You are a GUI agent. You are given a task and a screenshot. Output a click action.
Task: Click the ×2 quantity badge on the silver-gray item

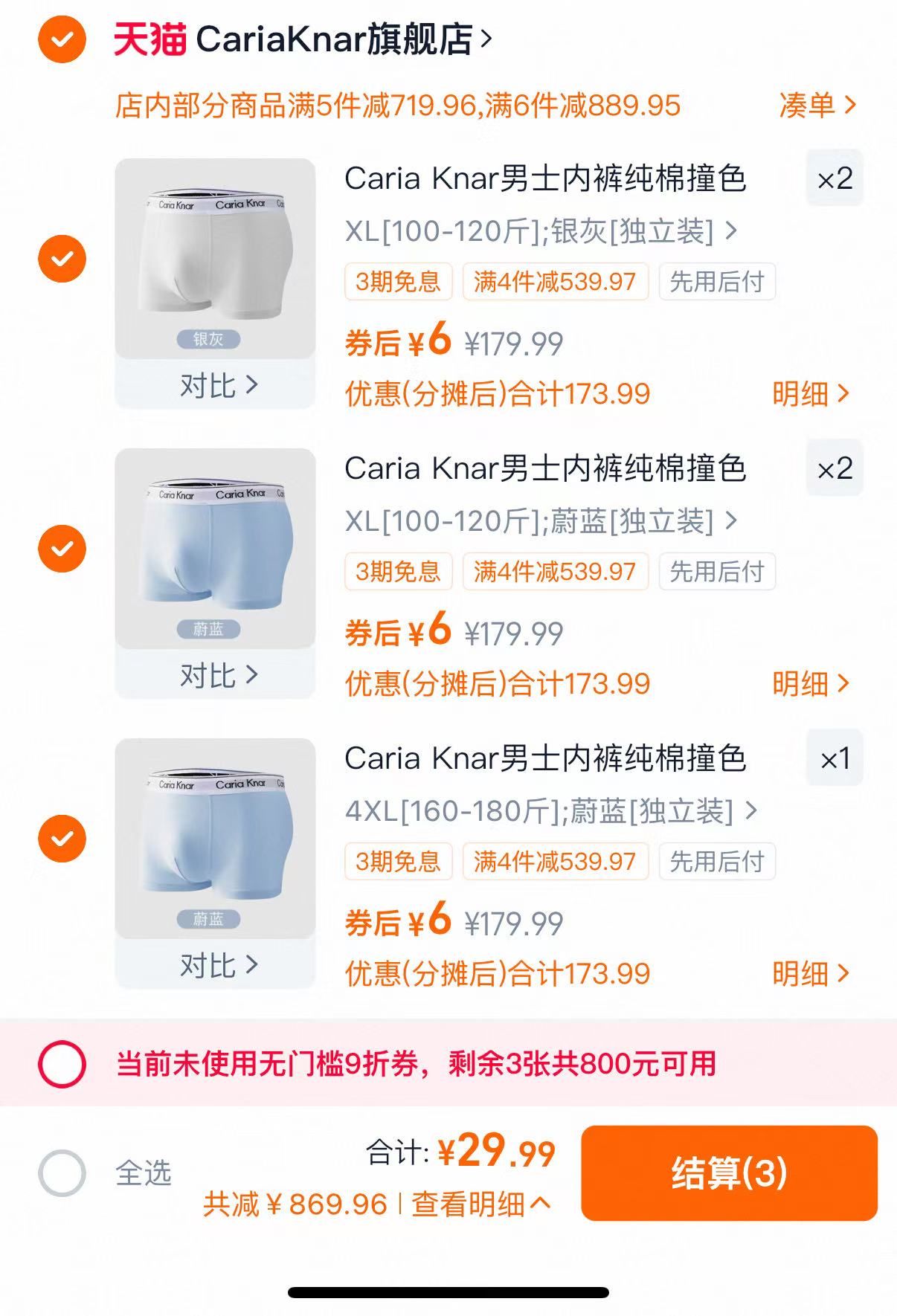pyautogui.click(x=833, y=178)
